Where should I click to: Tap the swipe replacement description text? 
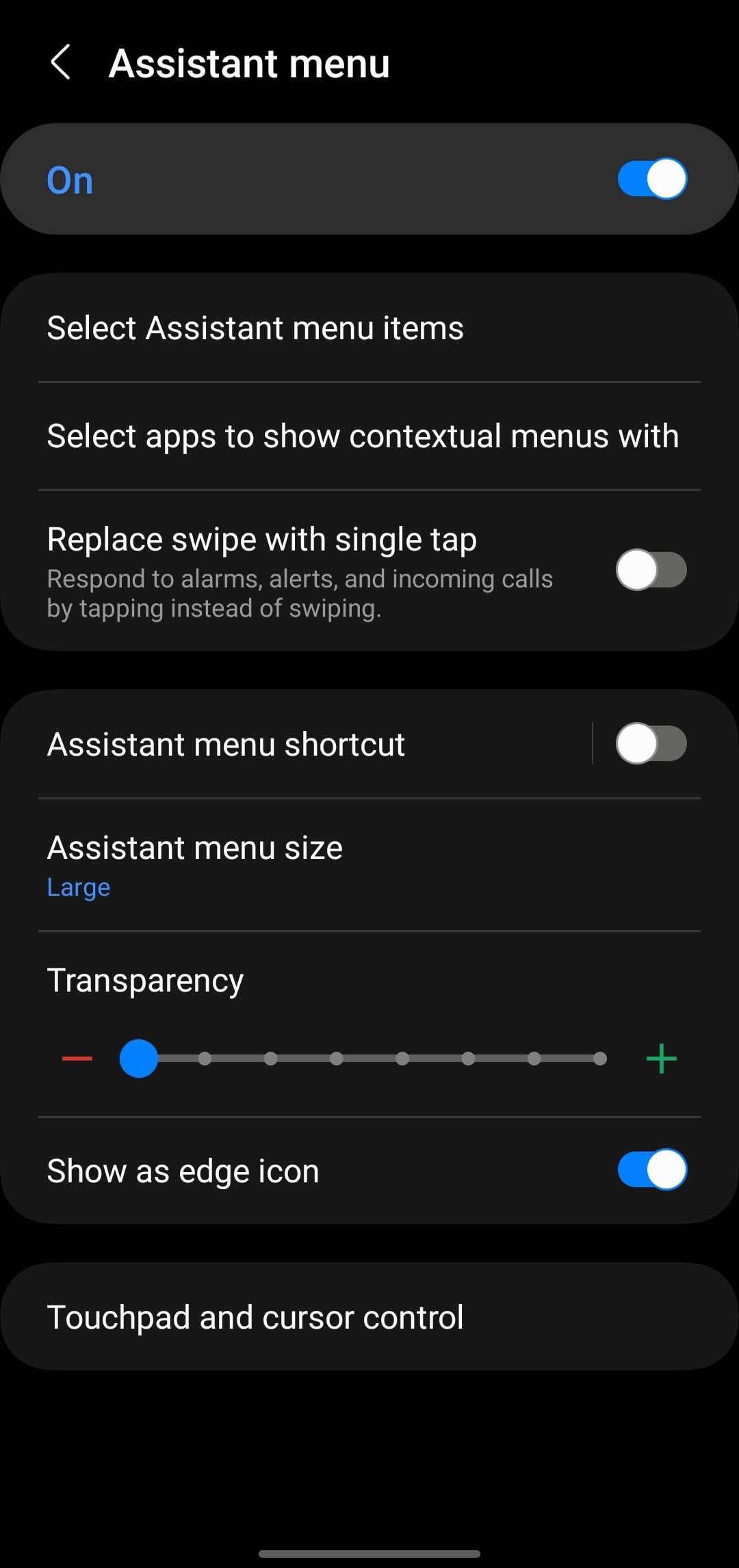pos(300,592)
